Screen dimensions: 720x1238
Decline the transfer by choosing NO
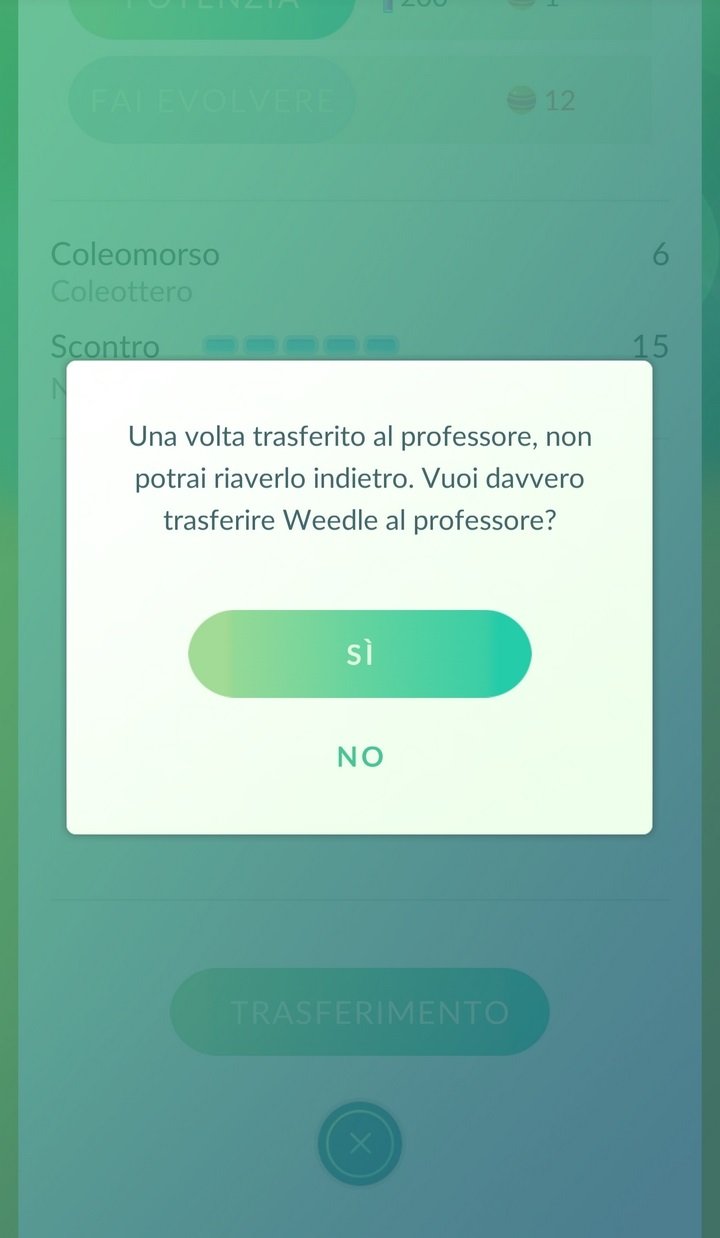[361, 757]
